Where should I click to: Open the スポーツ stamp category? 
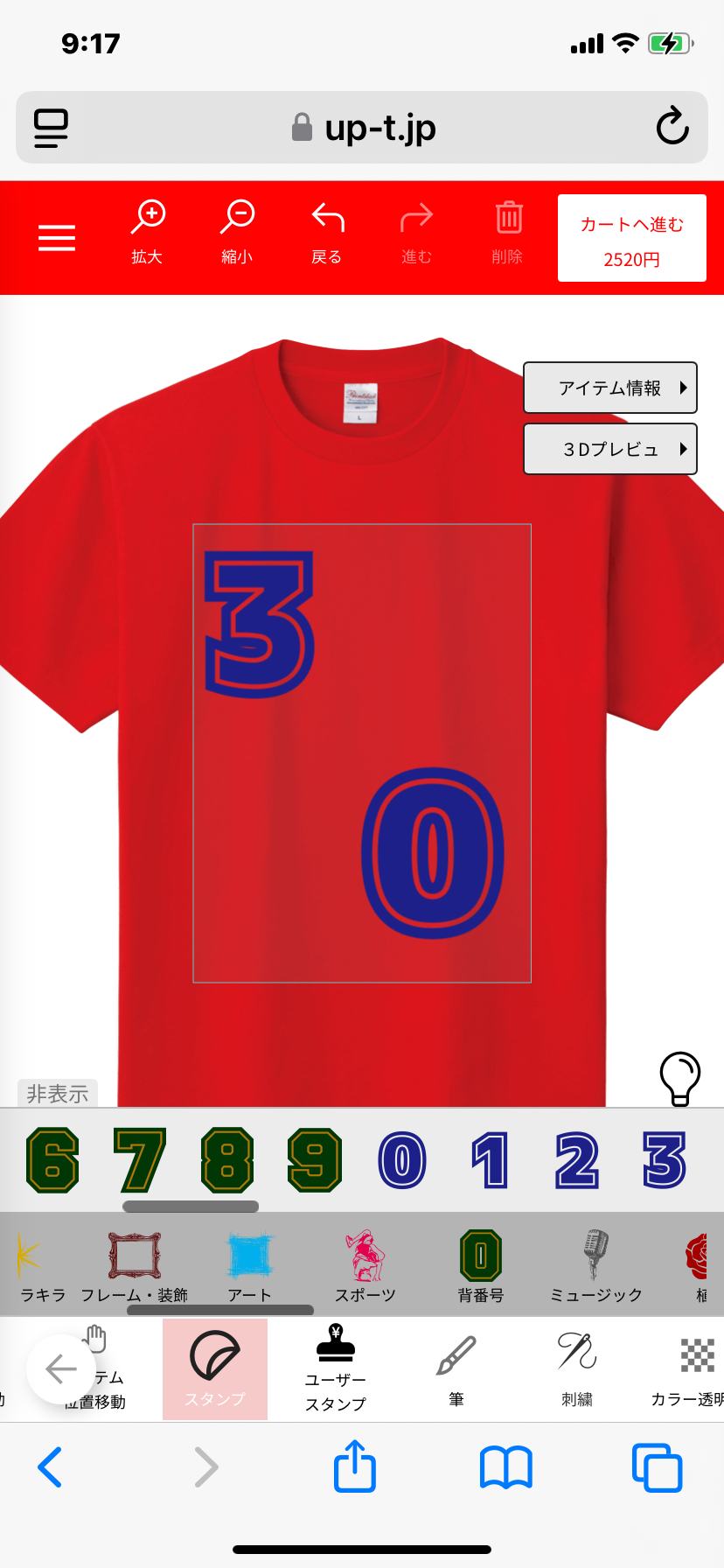coord(365,1266)
